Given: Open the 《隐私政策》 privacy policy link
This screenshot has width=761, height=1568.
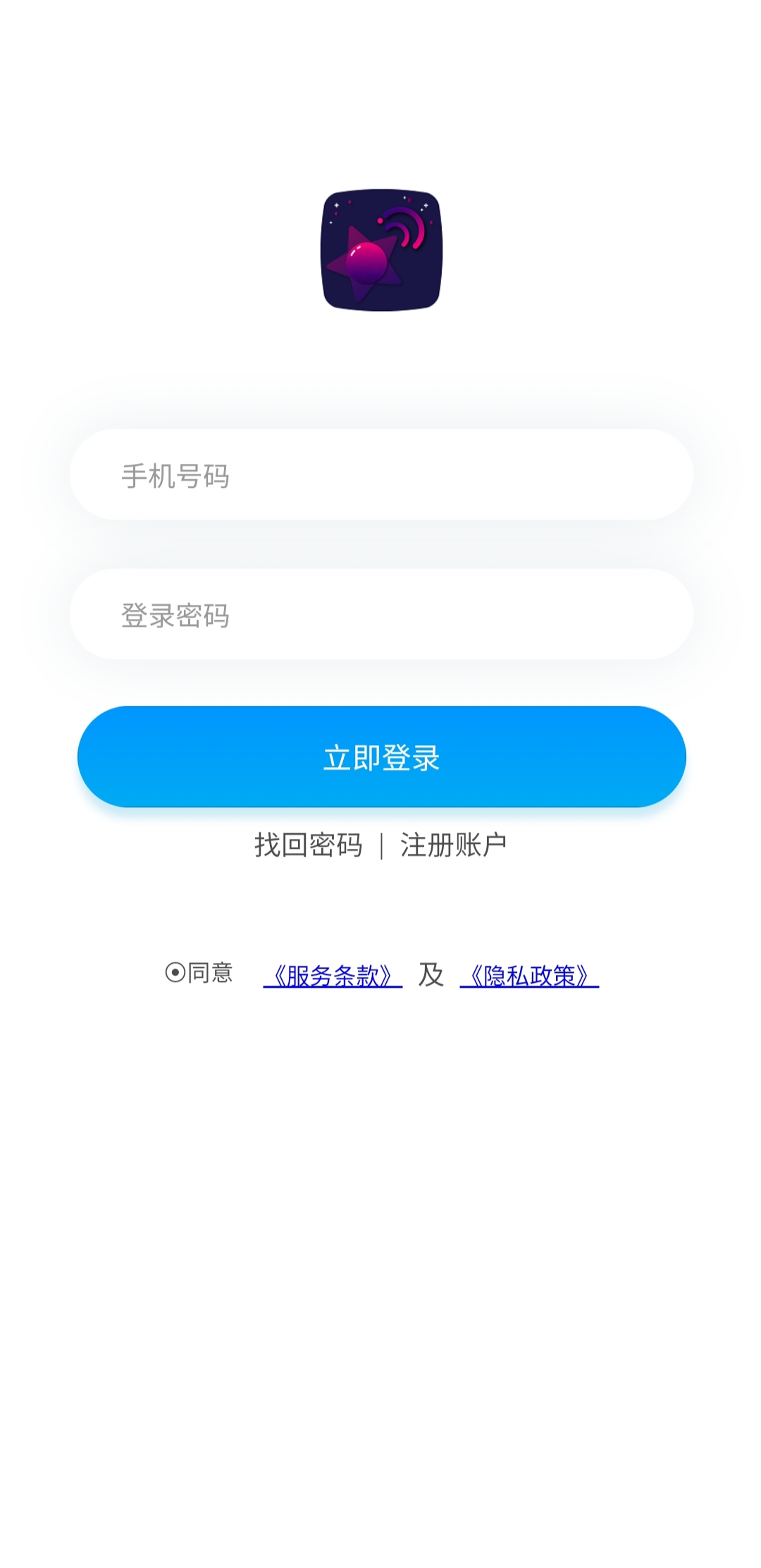Looking at the screenshot, I should tap(529, 976).
